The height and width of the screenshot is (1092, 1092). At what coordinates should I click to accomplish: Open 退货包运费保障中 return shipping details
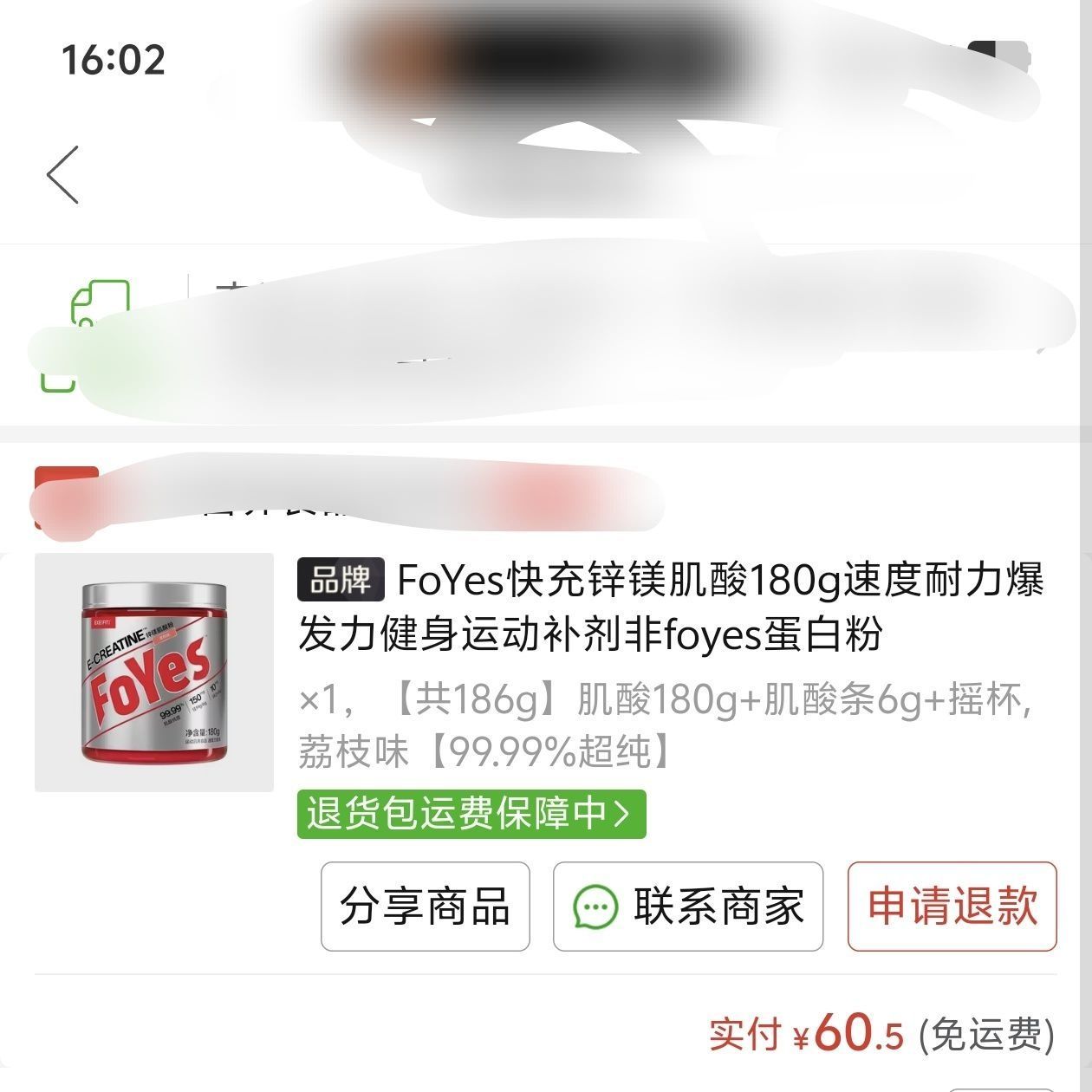point(471,814)
